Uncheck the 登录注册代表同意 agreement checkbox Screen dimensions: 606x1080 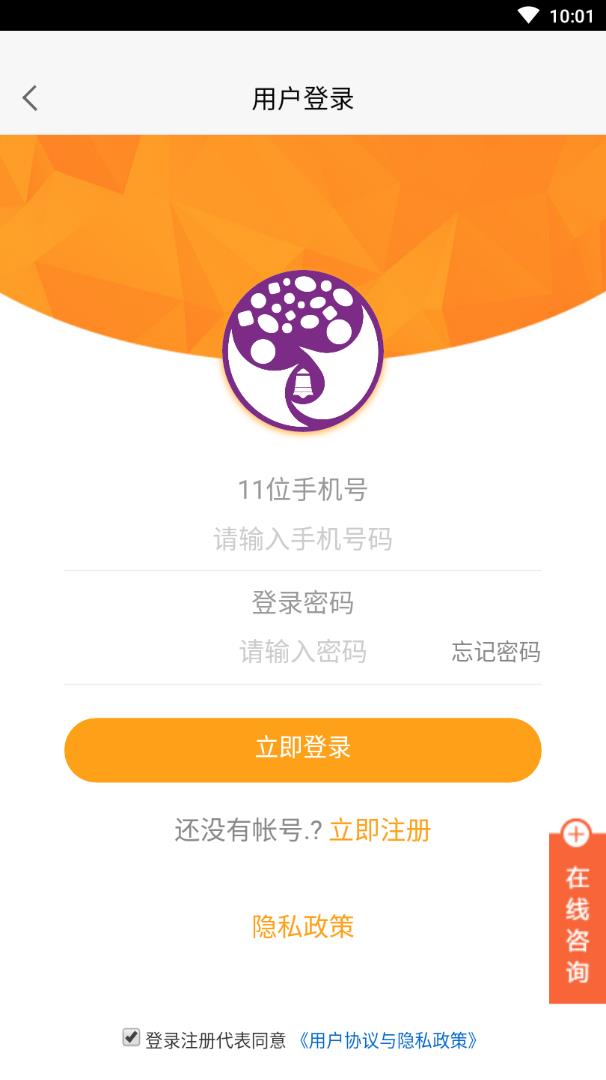click(x=131, y=1038)
